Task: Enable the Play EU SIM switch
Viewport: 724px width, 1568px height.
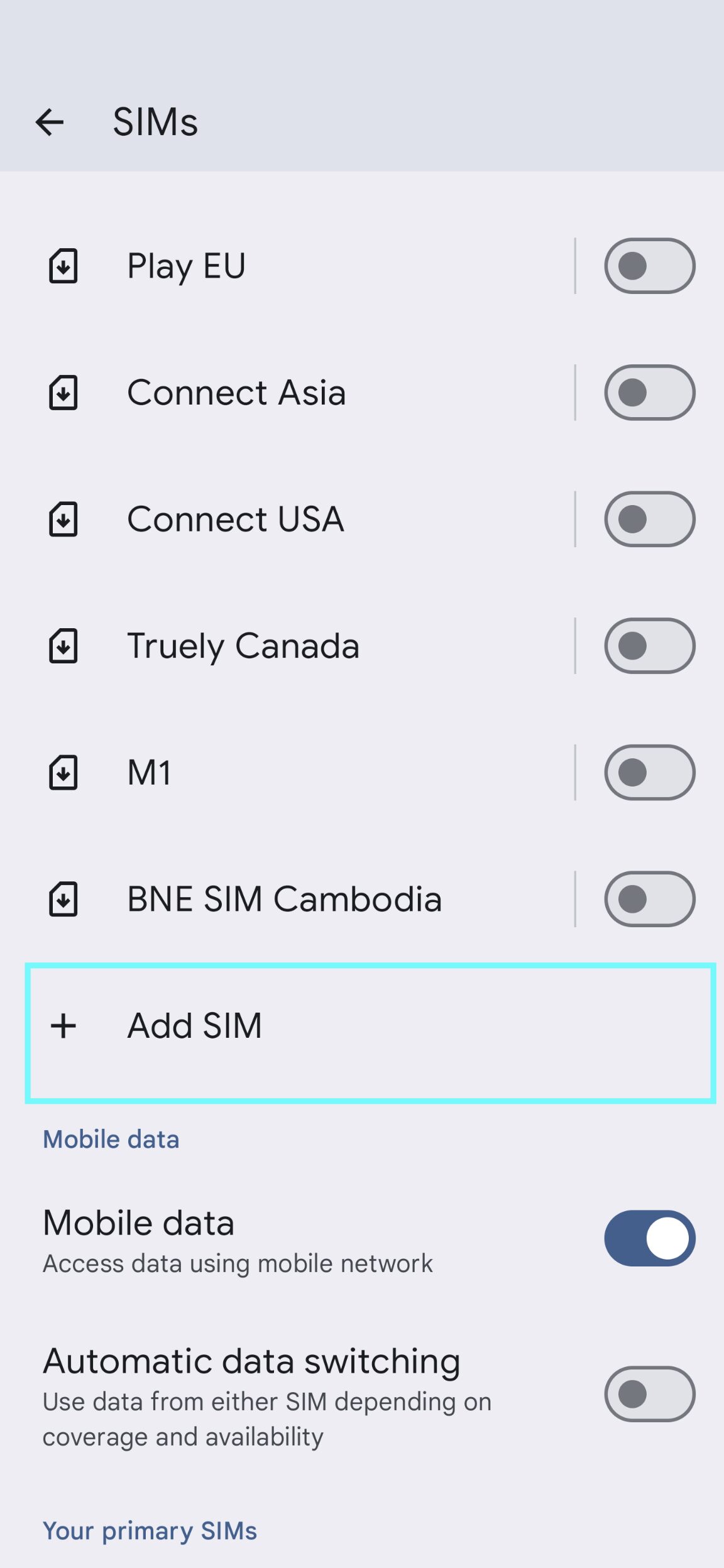Action: (649, 266)
